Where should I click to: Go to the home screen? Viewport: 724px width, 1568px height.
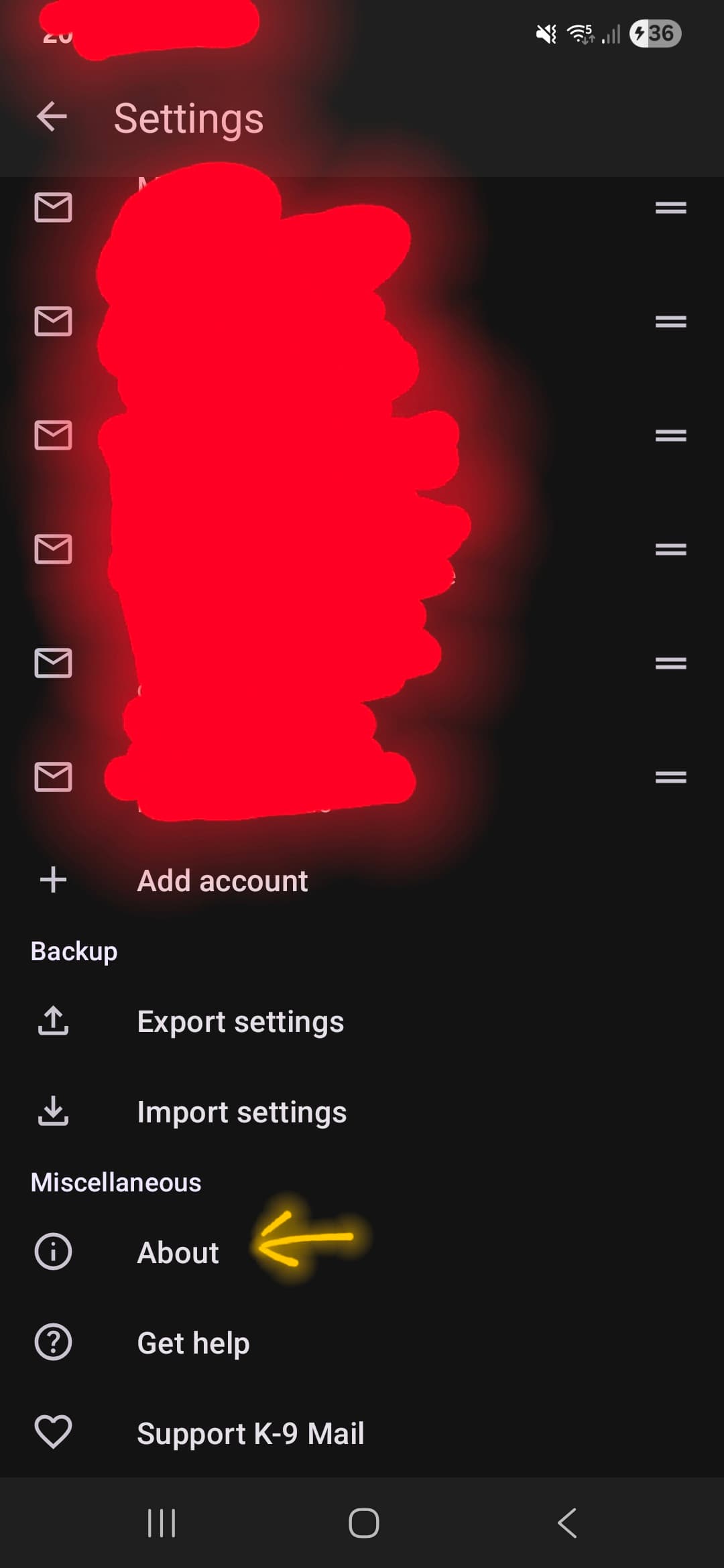pyautogui.click(x=363, y=1523)
